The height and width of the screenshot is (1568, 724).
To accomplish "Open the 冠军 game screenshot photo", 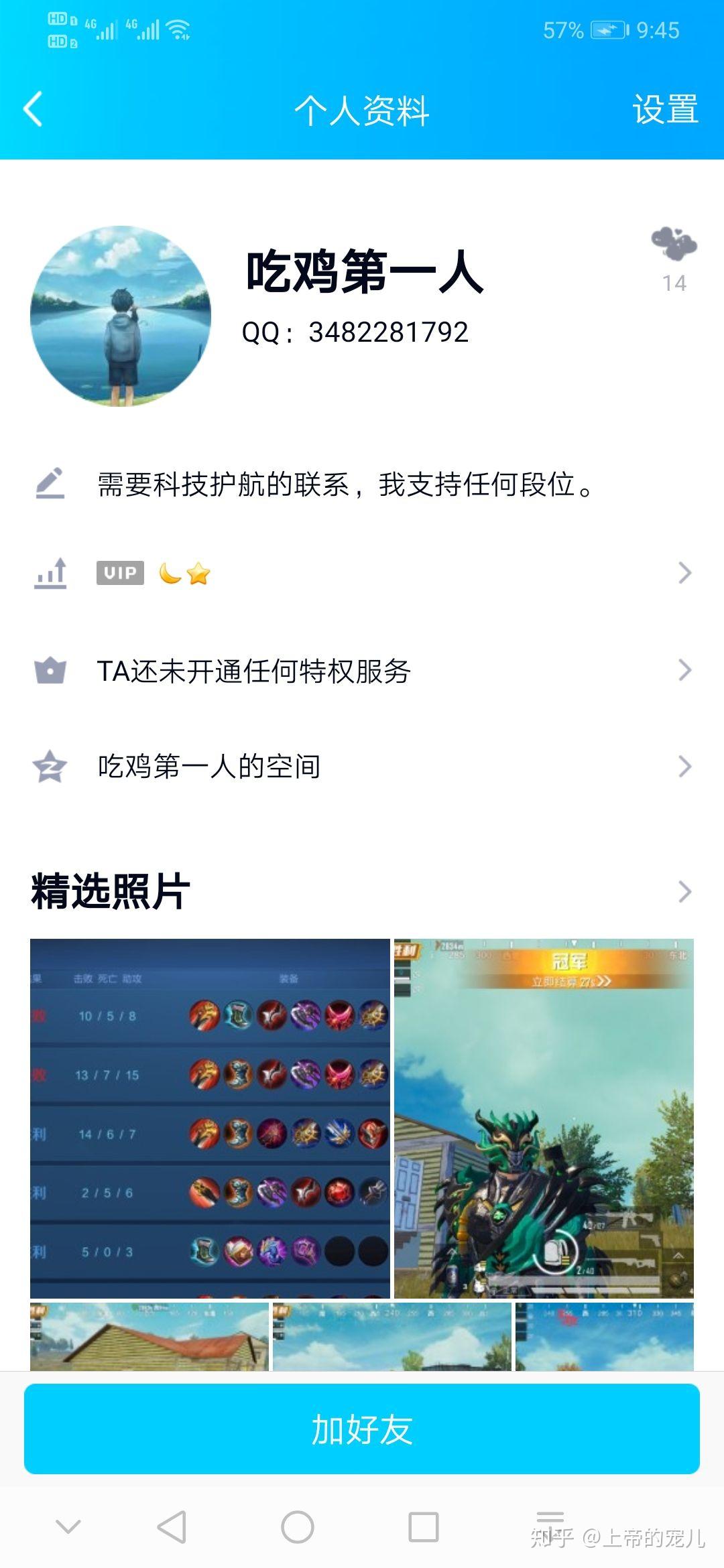I will [544, 1118].
